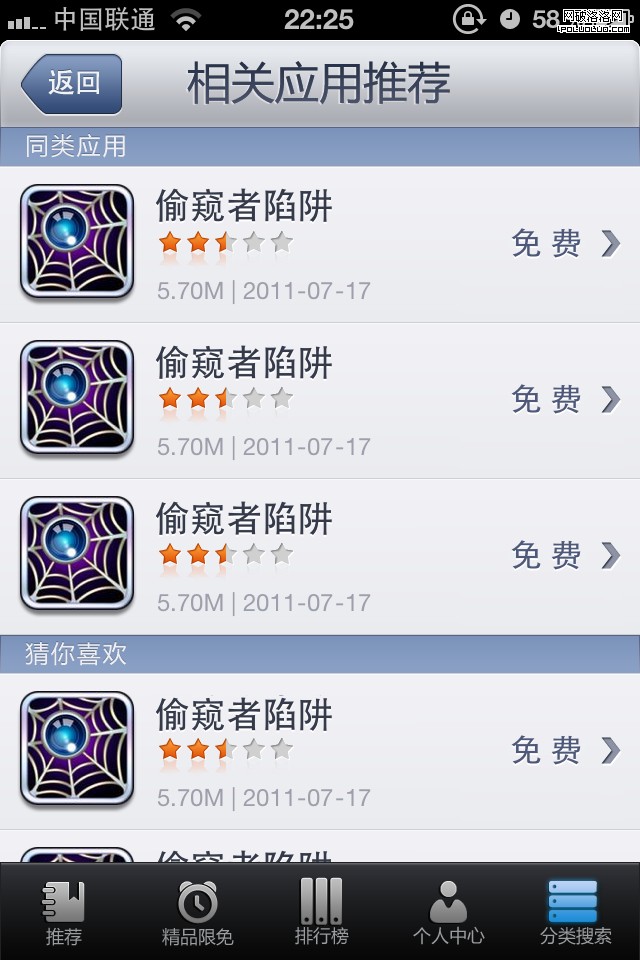
Task: Go back using the 返回 button
Action: pyautogui.click(x=72, y=83)
